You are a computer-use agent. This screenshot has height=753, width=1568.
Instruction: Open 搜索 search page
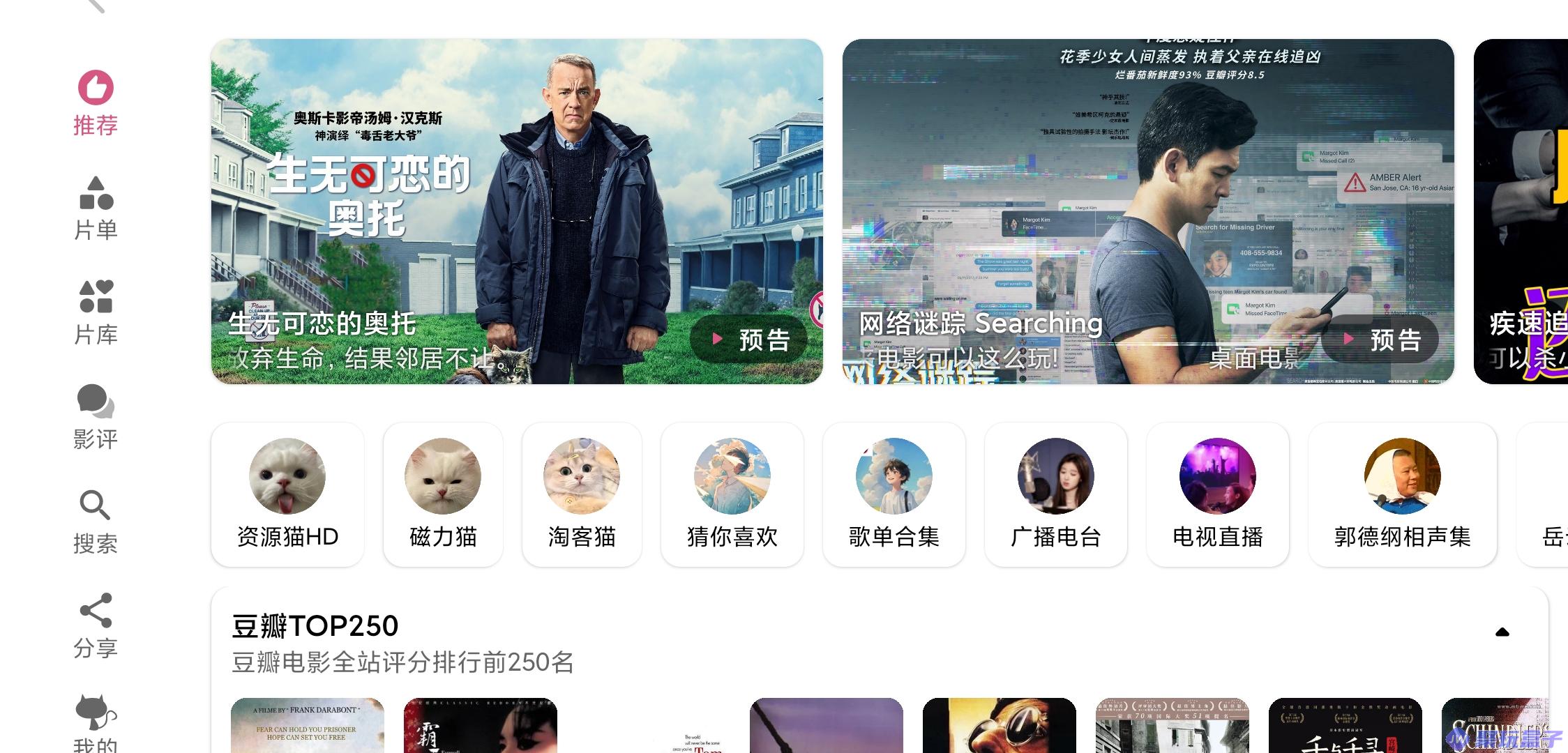[x=96, y=522]
